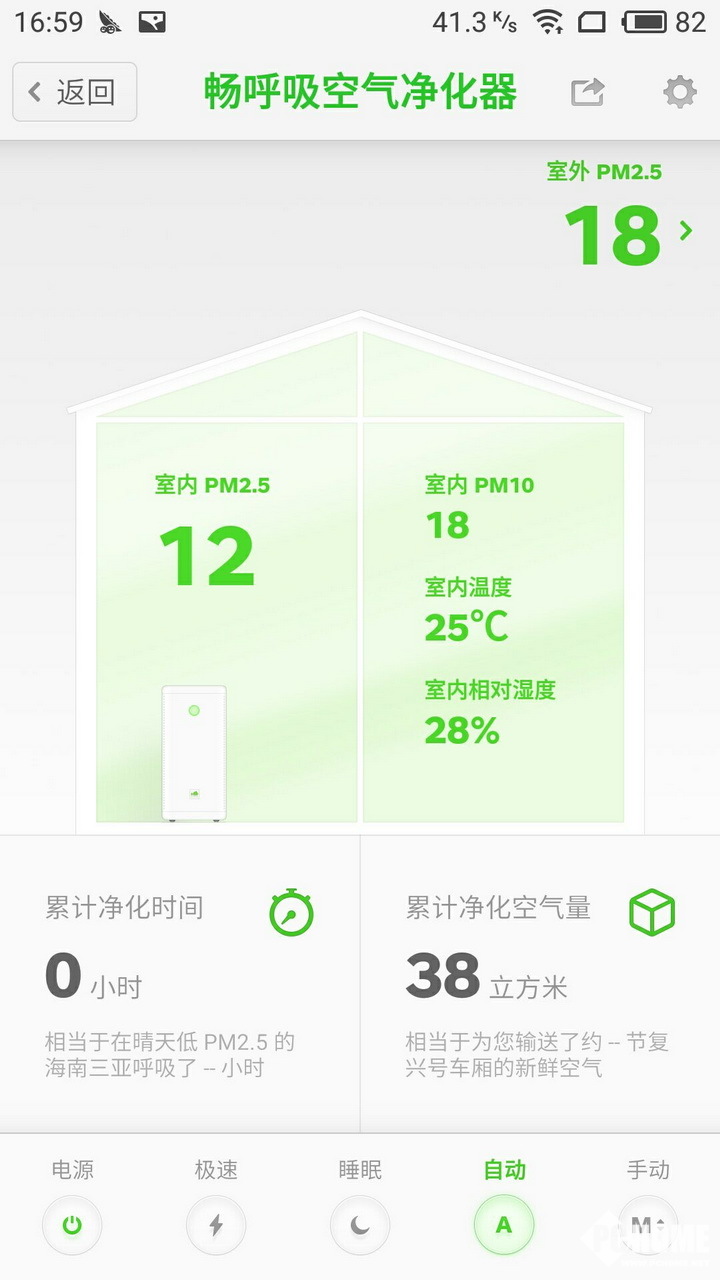This screenshot has width=720, height=1280.
Task: Select 手动 manual mode
Action: (x=647, y=1224)
